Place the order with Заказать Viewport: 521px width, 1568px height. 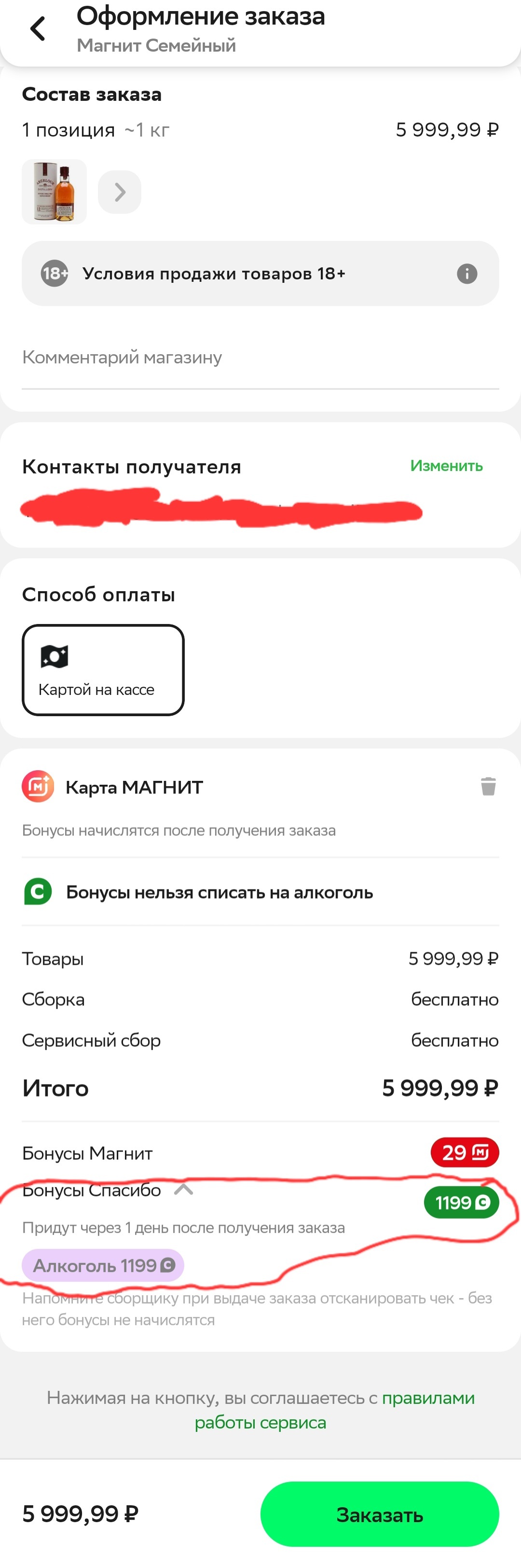click(x=379, y=1514)
